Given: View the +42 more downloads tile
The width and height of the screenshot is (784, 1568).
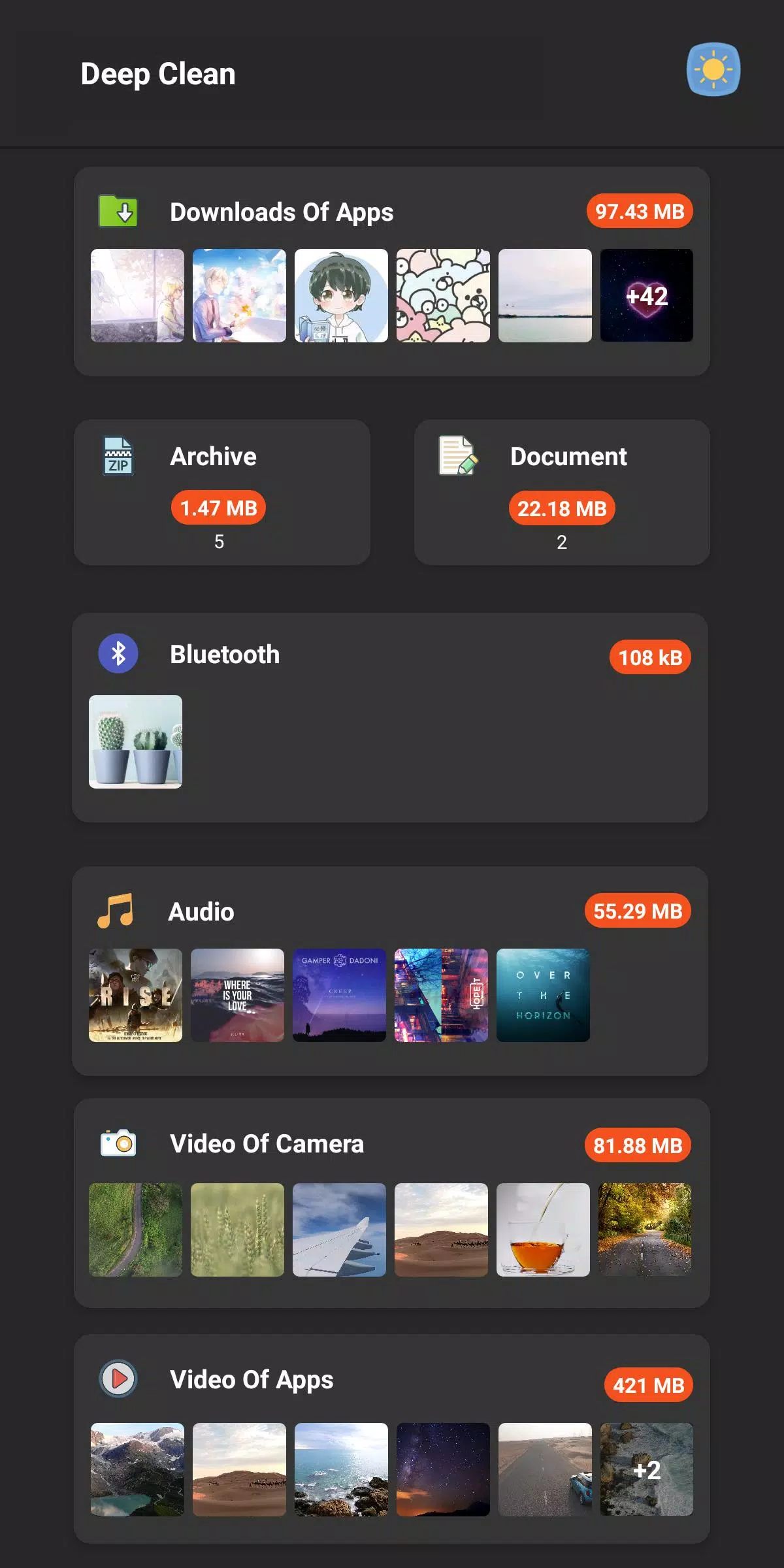Looking at the screenshot, I should coord(646,295).
